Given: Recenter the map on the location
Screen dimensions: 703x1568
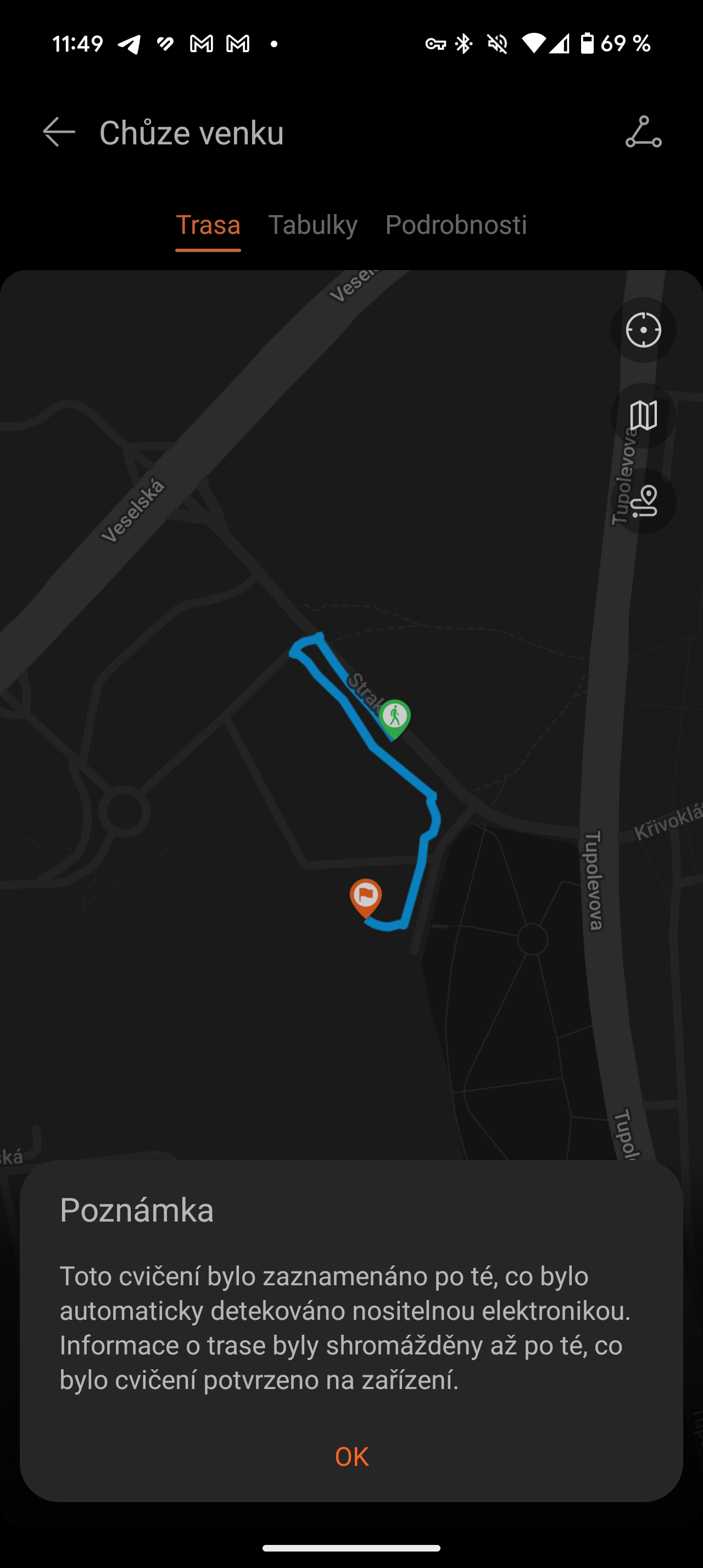Looking at the screenshot, I should point(643,331).
